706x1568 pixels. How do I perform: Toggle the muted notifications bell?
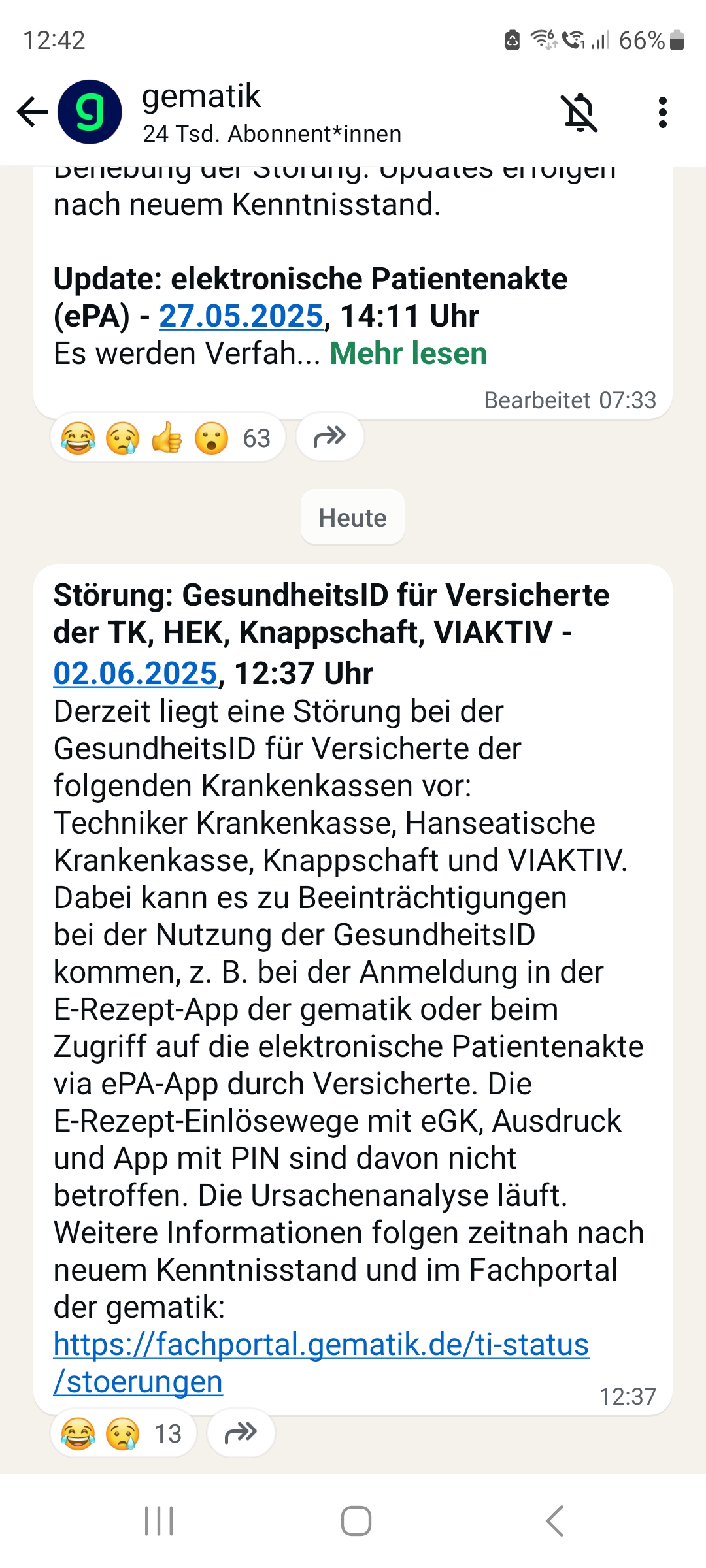pos(579,112)
